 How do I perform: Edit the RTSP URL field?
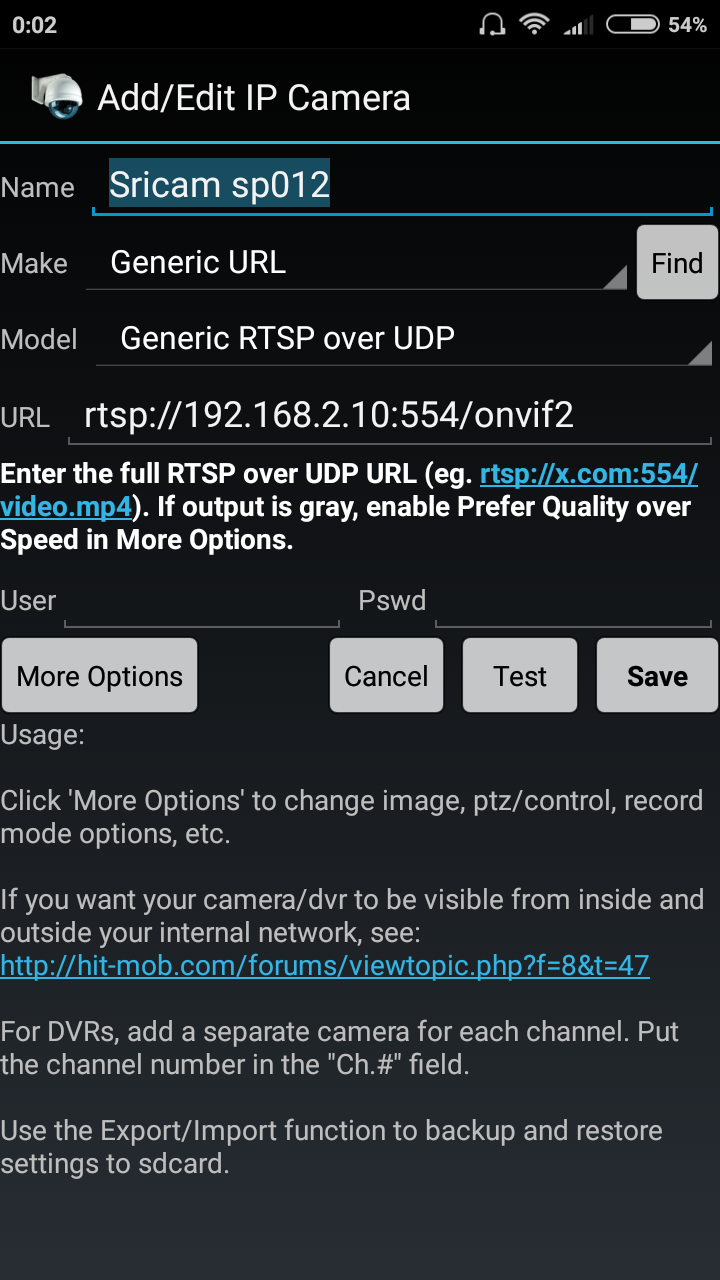click(390, 415)
